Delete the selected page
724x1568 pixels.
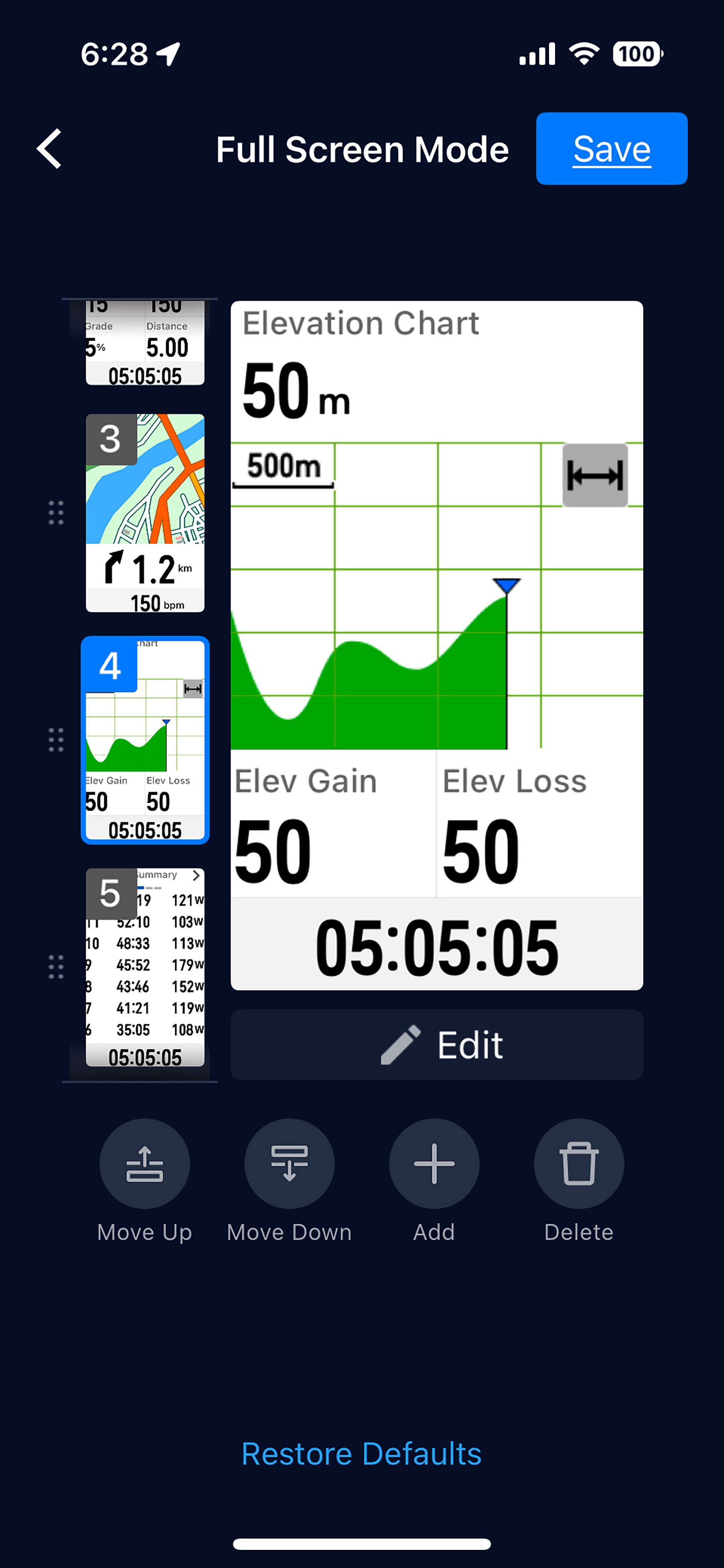[x=578, y=1163]
